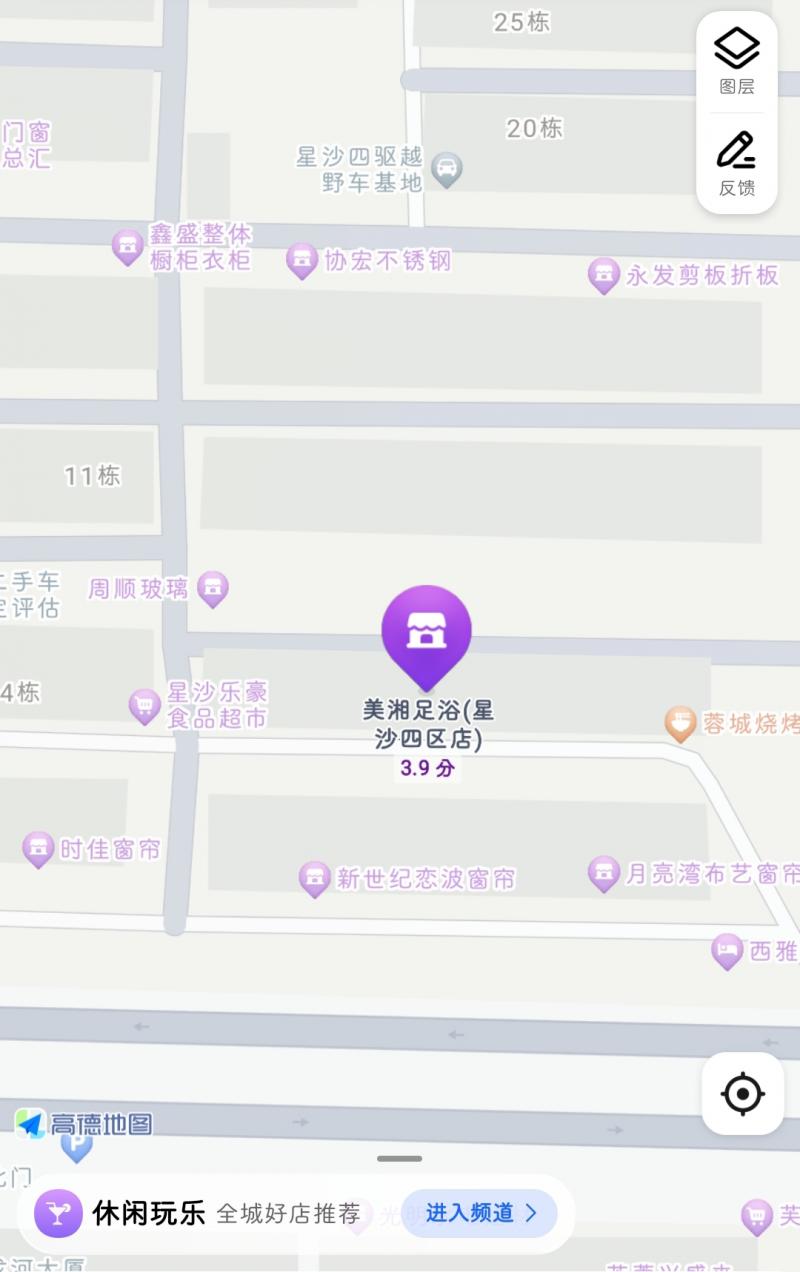Click the 星沙乐豪食品超市 supermarket marker

[x=142, y=703]
